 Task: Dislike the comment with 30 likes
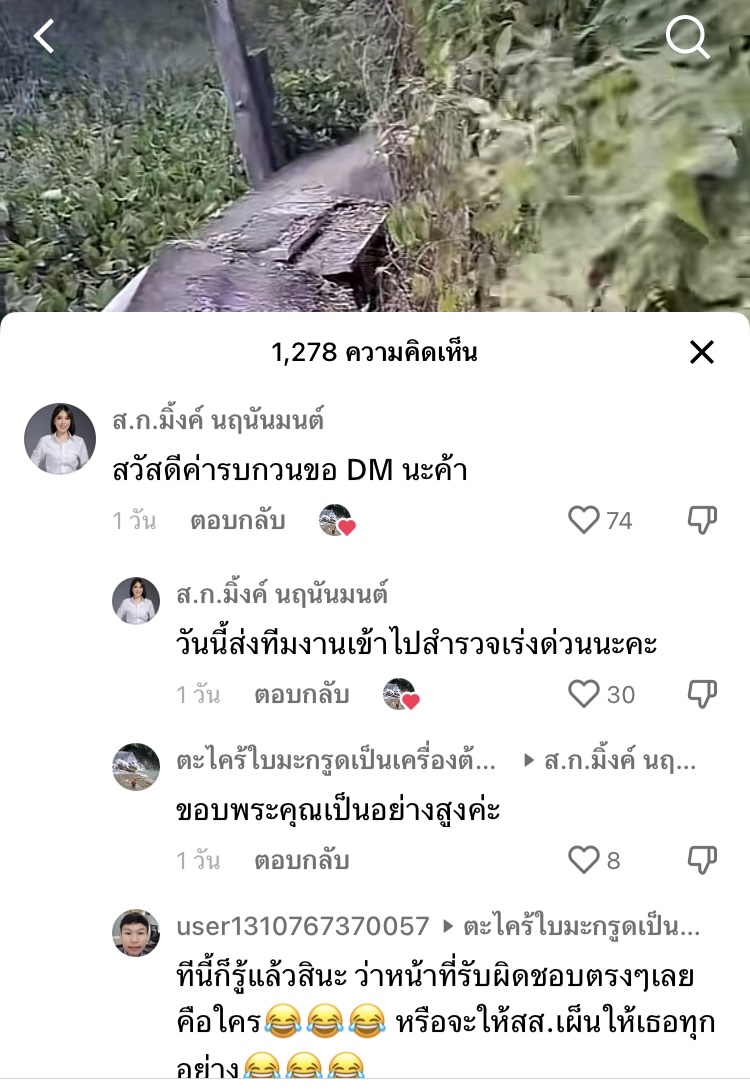pos(703,694)
